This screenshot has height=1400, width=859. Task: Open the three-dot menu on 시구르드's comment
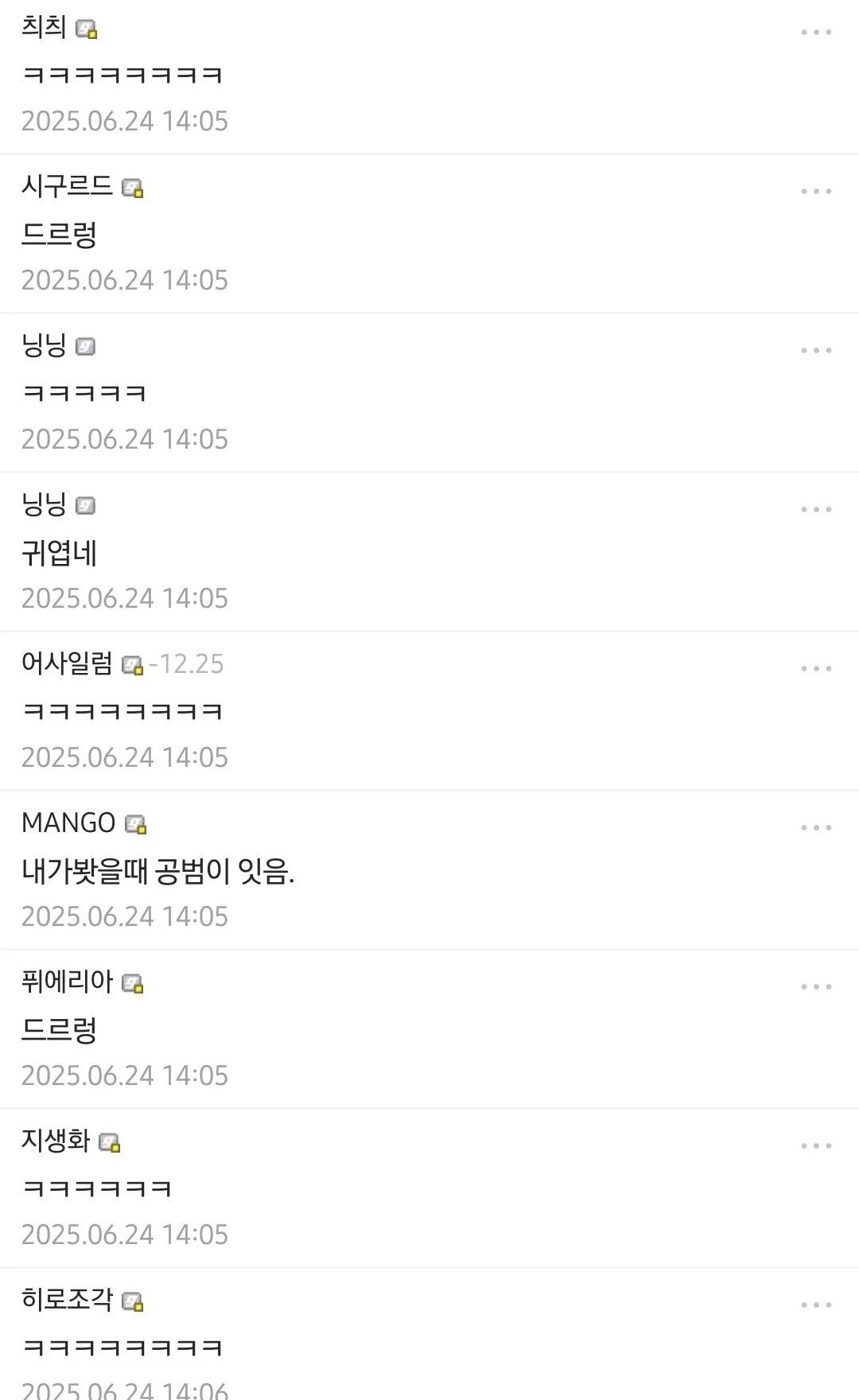coord(817,191)
